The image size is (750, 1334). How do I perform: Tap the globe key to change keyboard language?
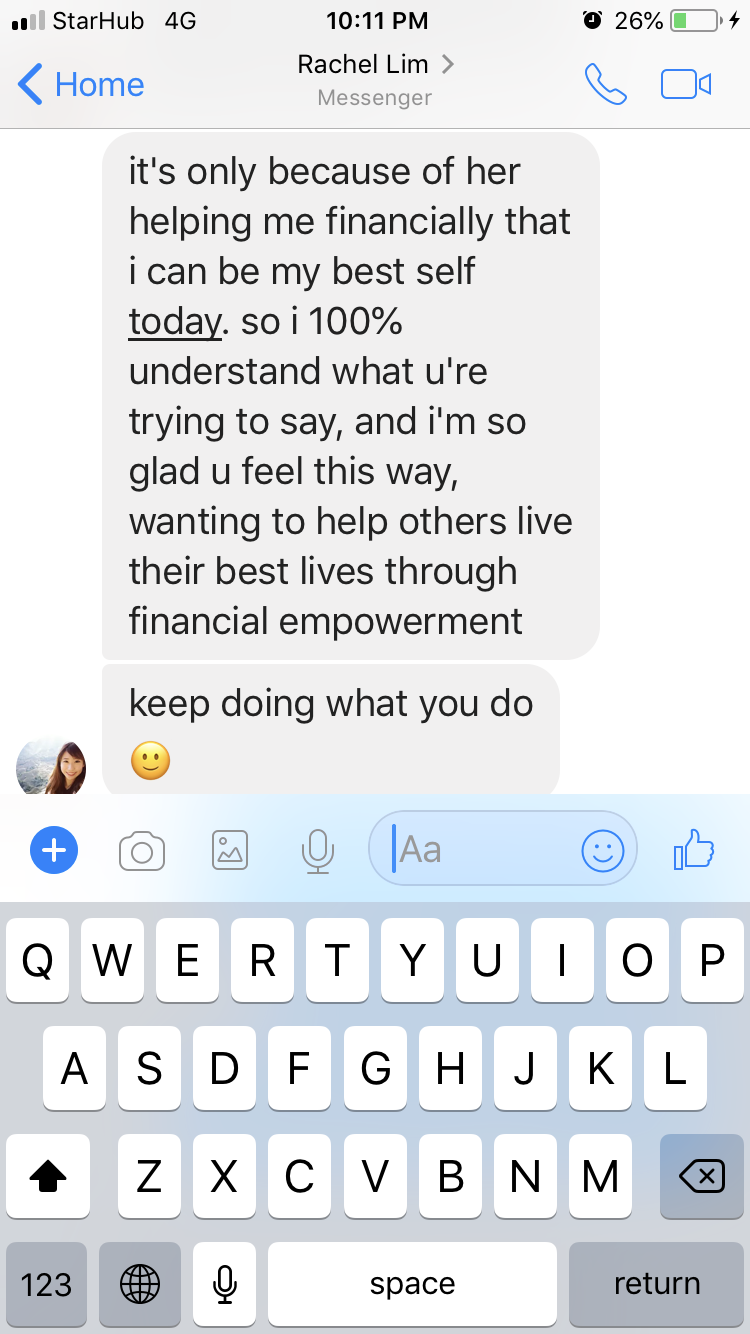(140, 1284)
